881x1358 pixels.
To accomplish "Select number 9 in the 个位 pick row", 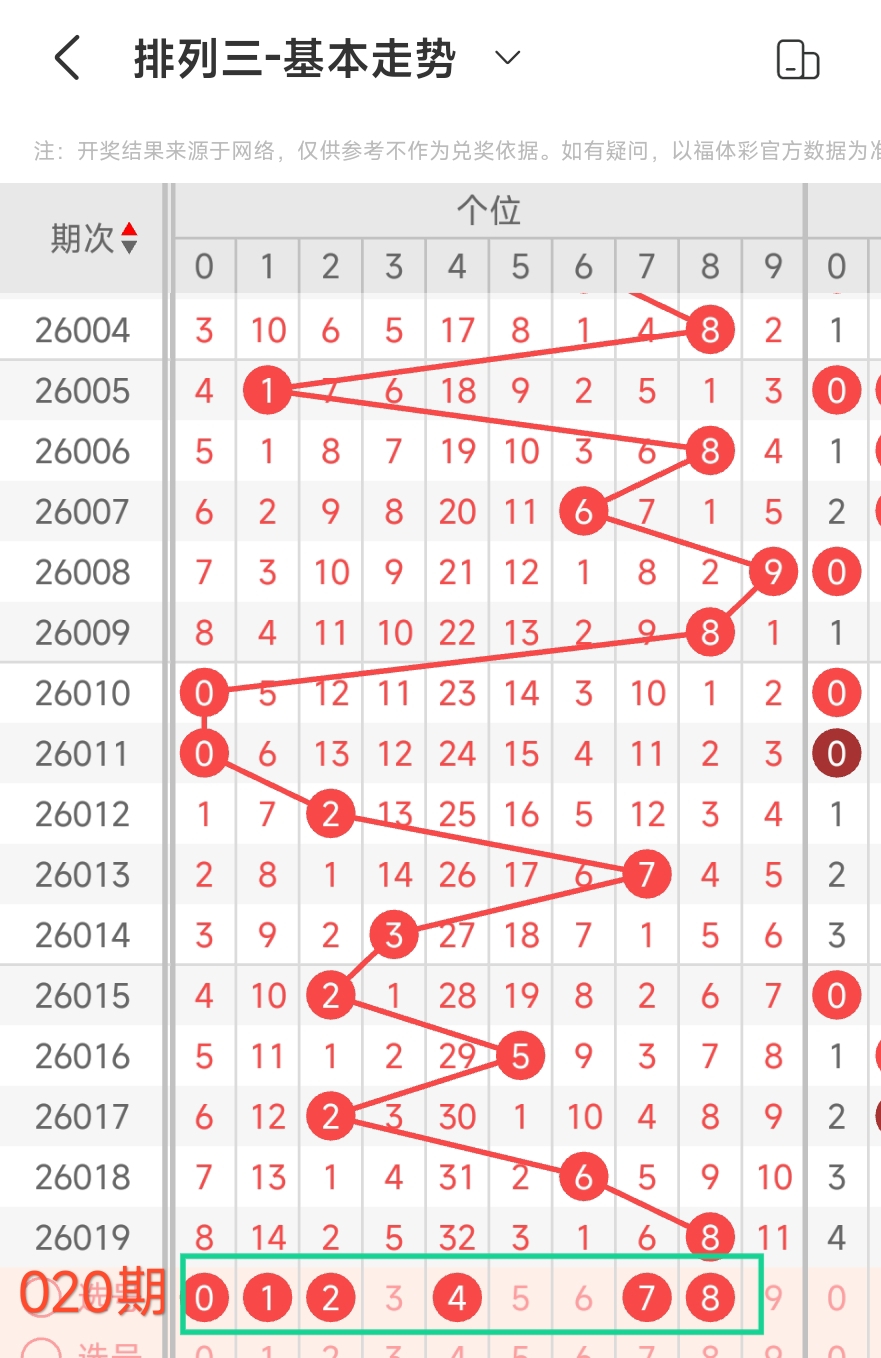I will pos(773,1299).
